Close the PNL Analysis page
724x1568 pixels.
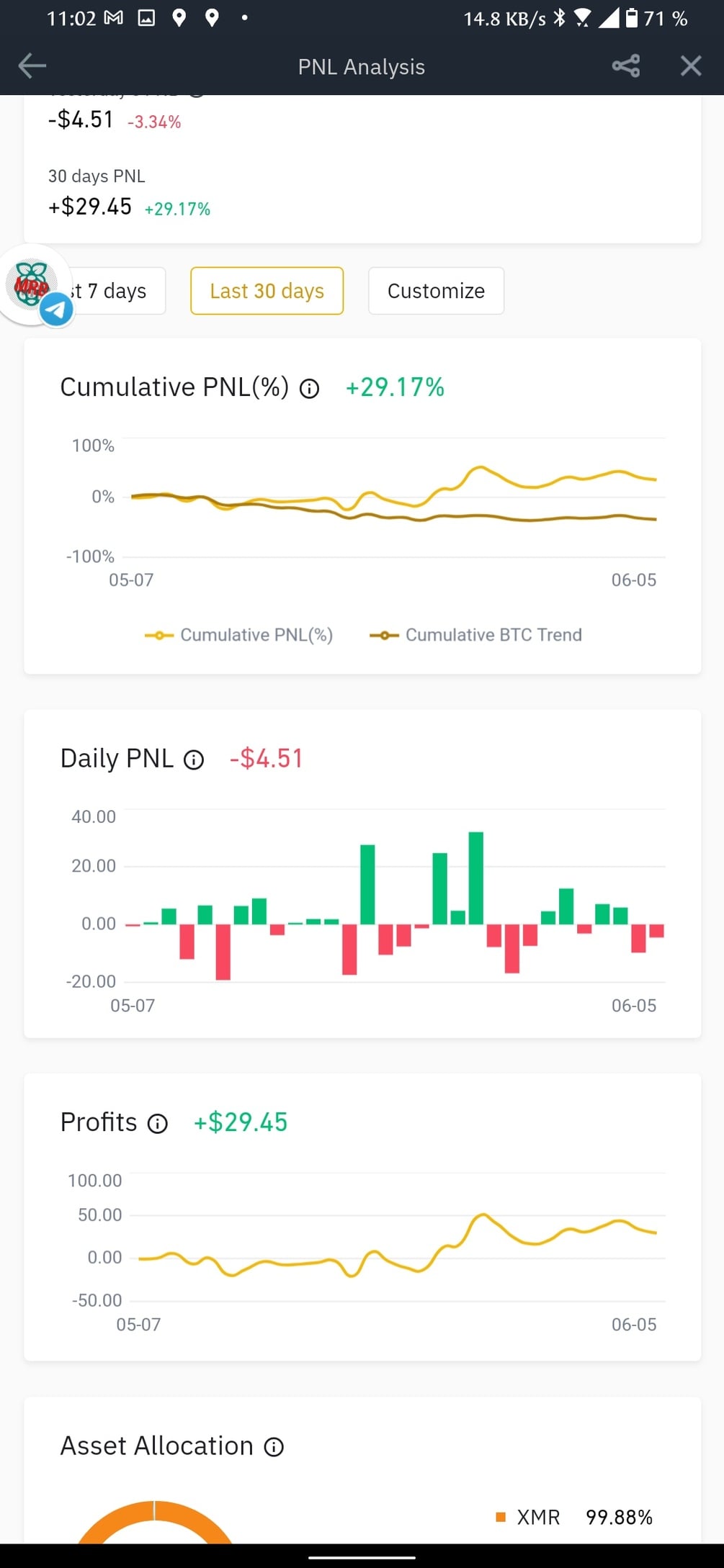pos(690,66)
